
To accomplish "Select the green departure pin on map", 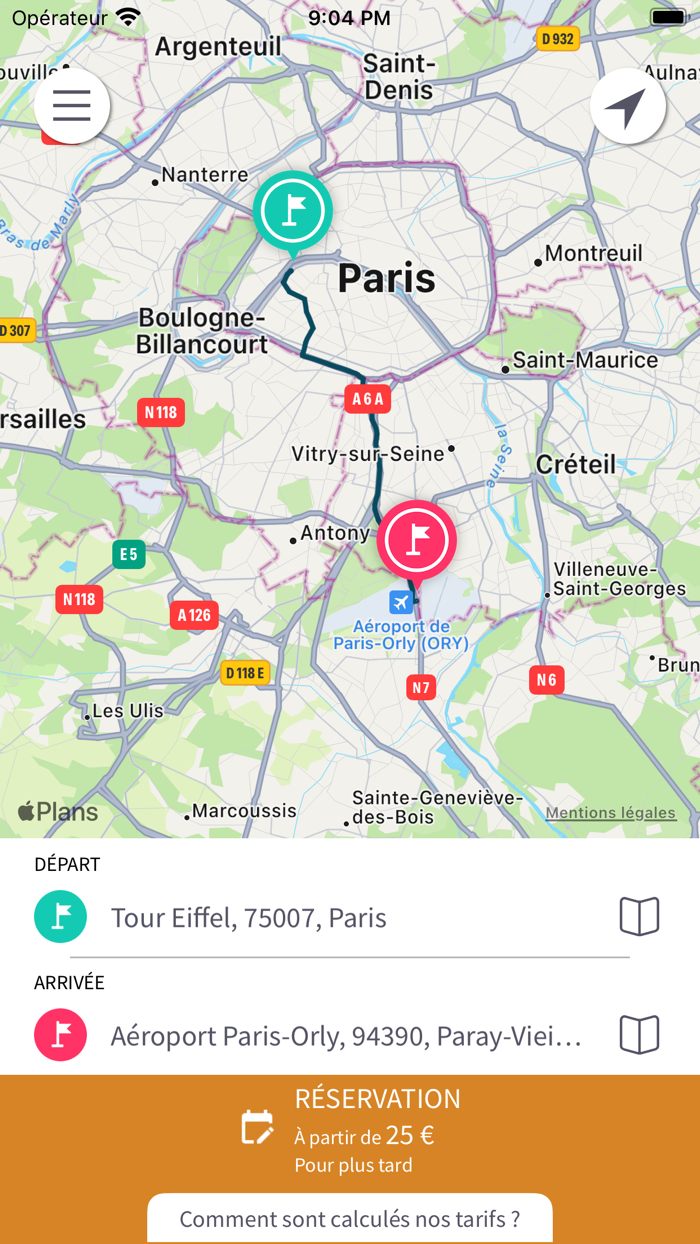I will pos(292,212).
